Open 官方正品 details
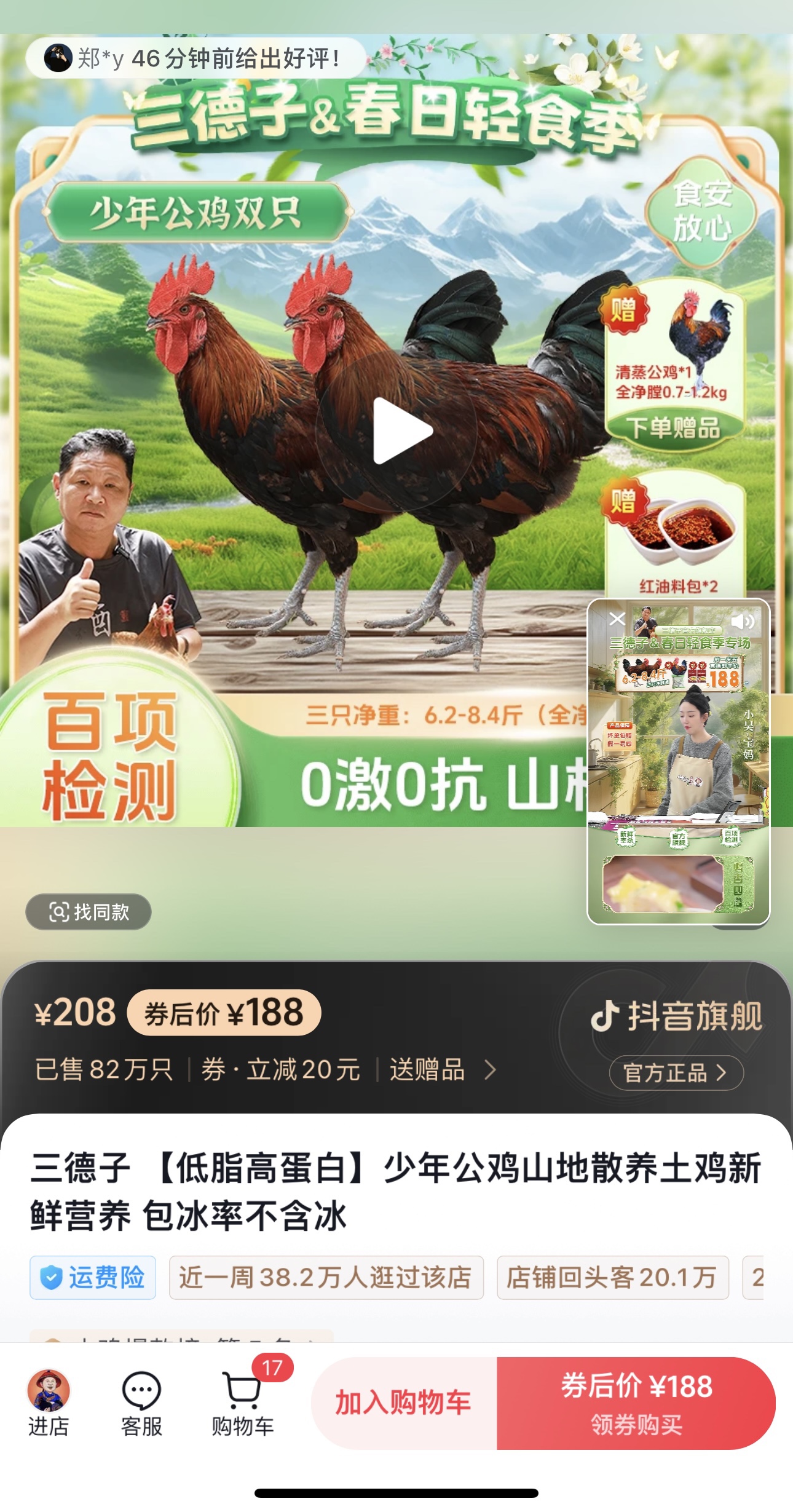 click(x=676, y=1072)
